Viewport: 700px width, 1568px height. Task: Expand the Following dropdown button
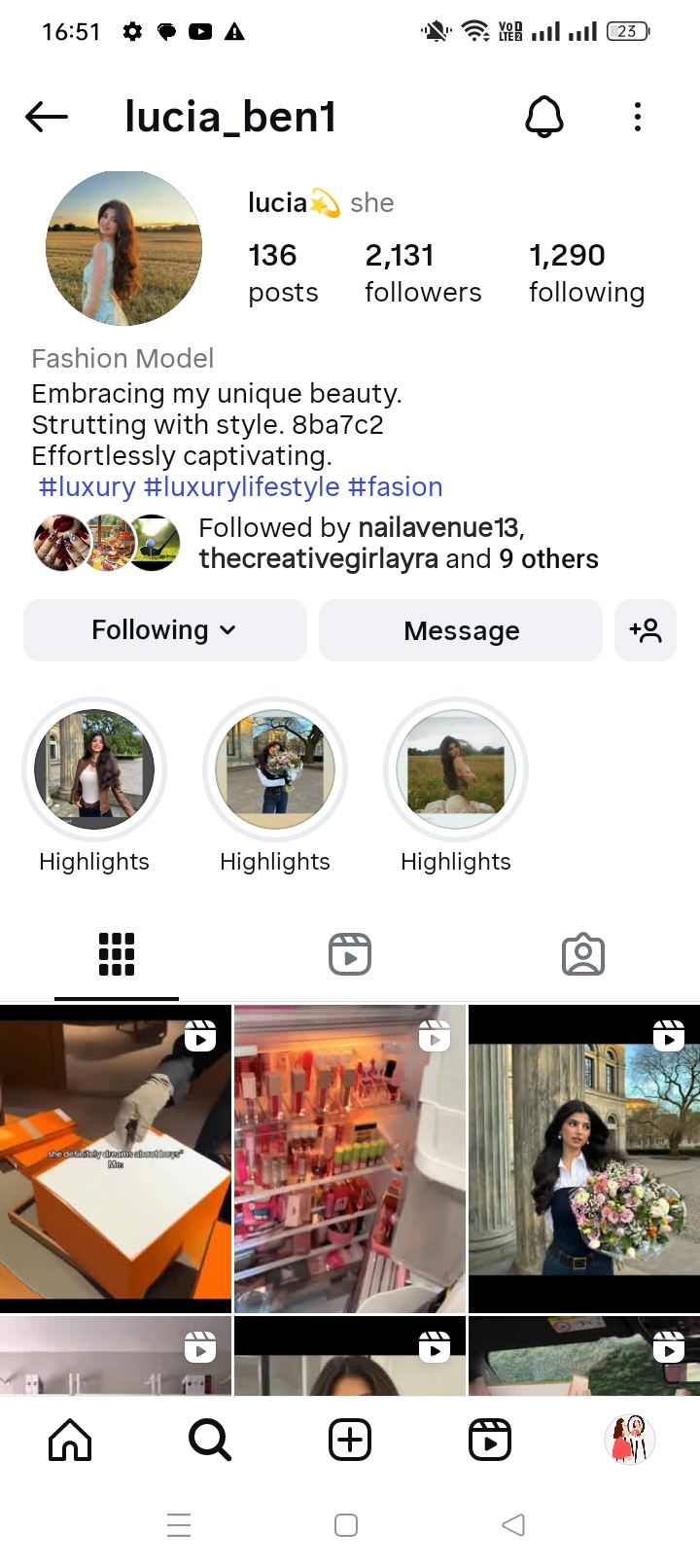164,630
